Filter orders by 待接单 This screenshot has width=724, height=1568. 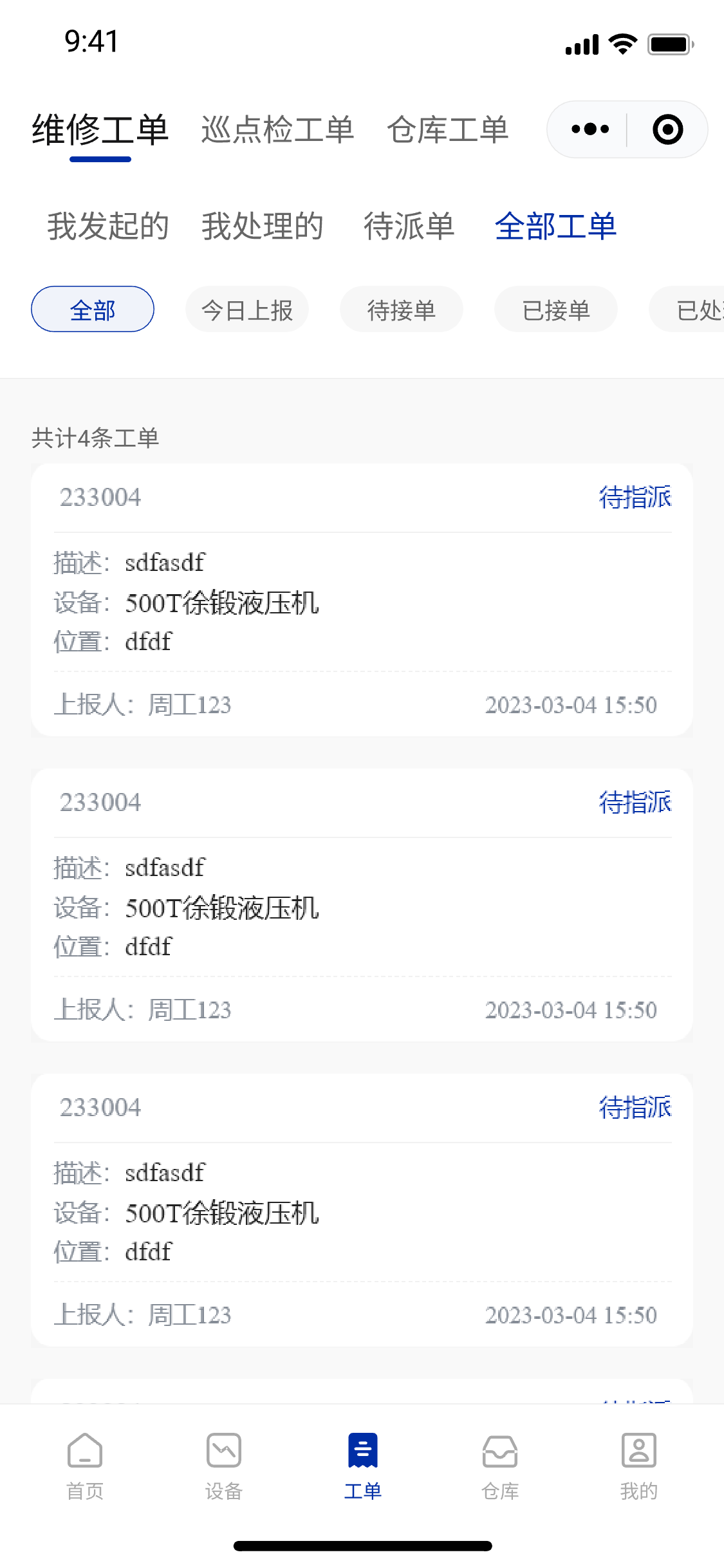402,310
